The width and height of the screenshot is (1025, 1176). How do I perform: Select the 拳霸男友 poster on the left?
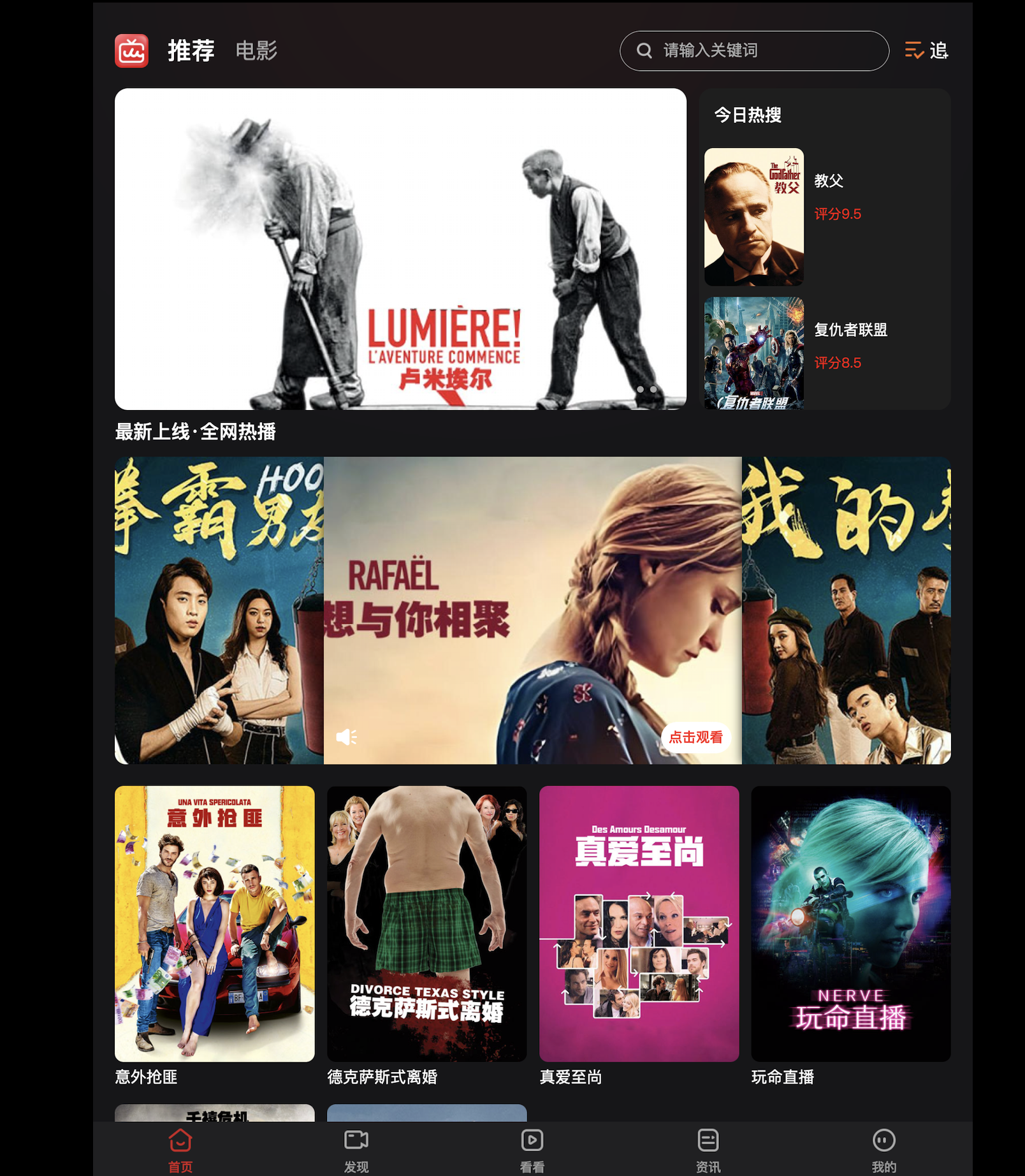point(219,610)
